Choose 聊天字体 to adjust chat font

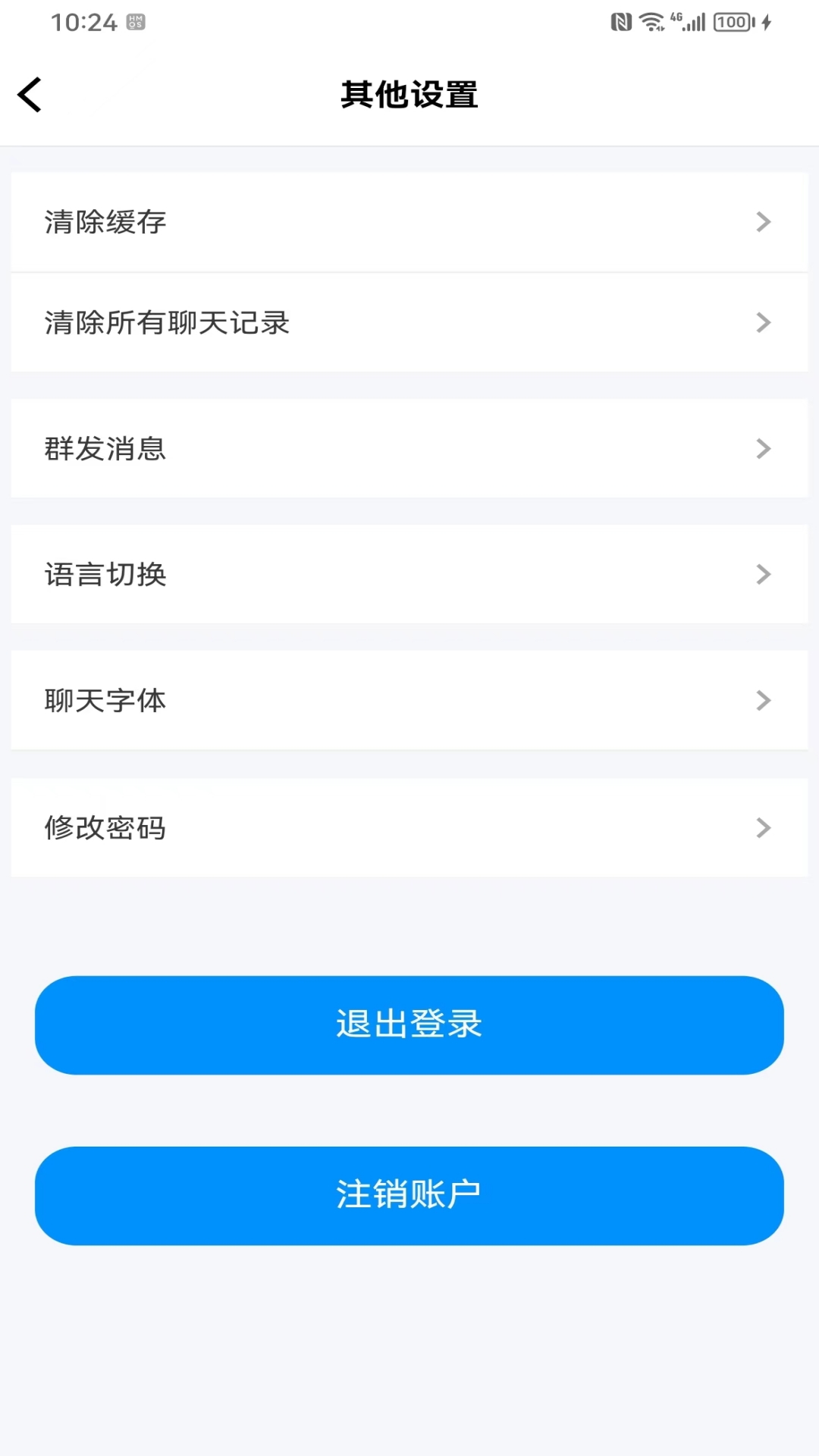point(409,700)
